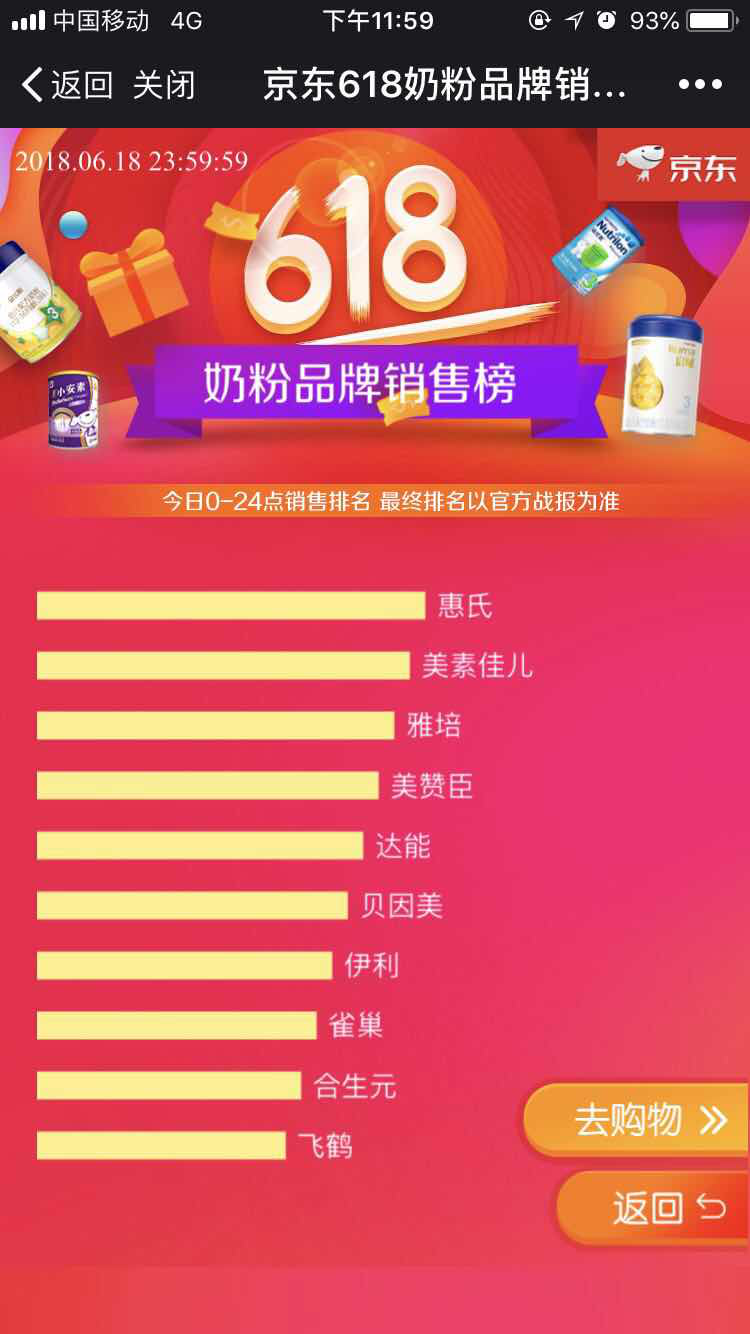
Task: Close the page with 关闭
Action: [x=163, y=86]
